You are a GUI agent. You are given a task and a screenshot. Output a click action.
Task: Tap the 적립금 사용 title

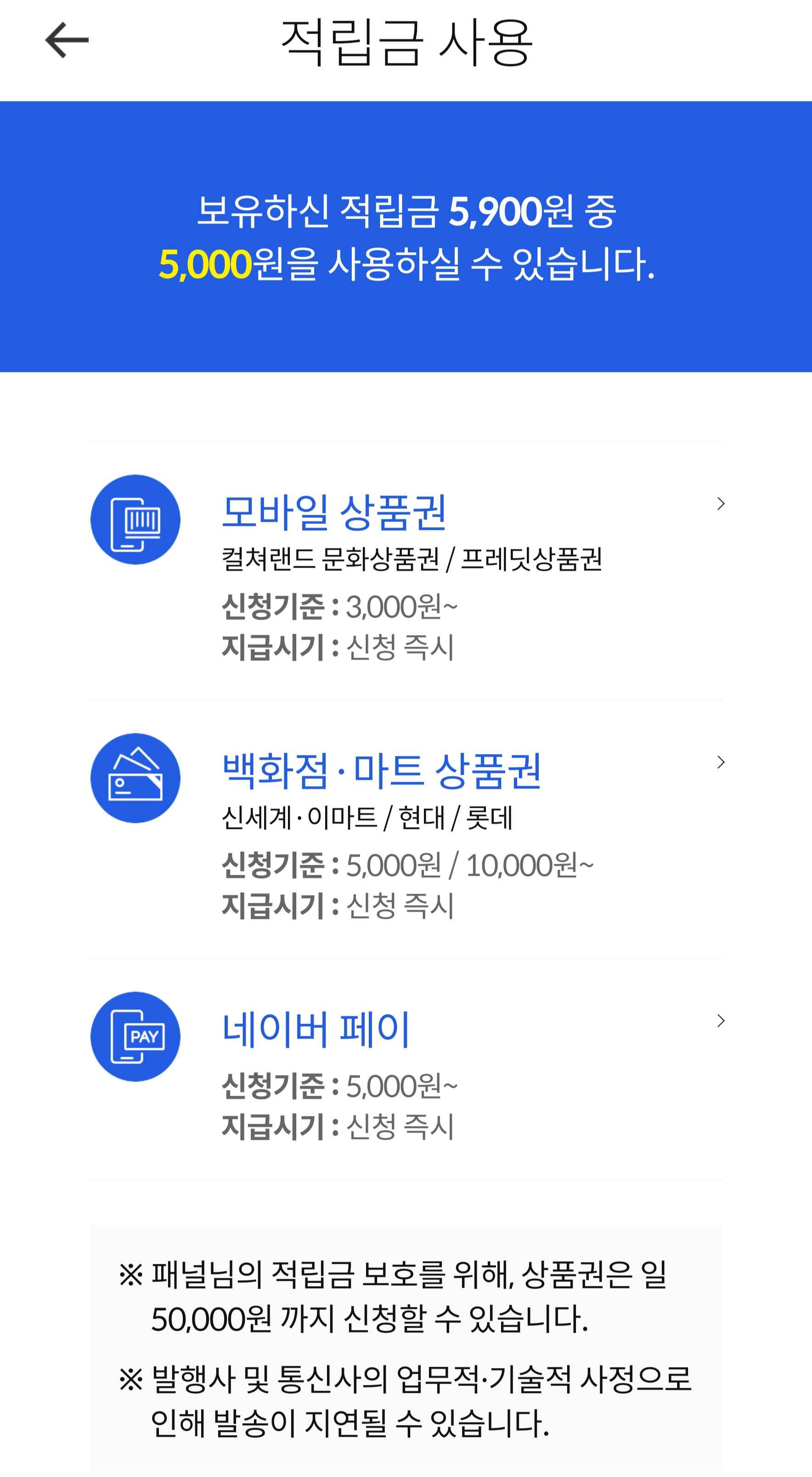(406, 39)
